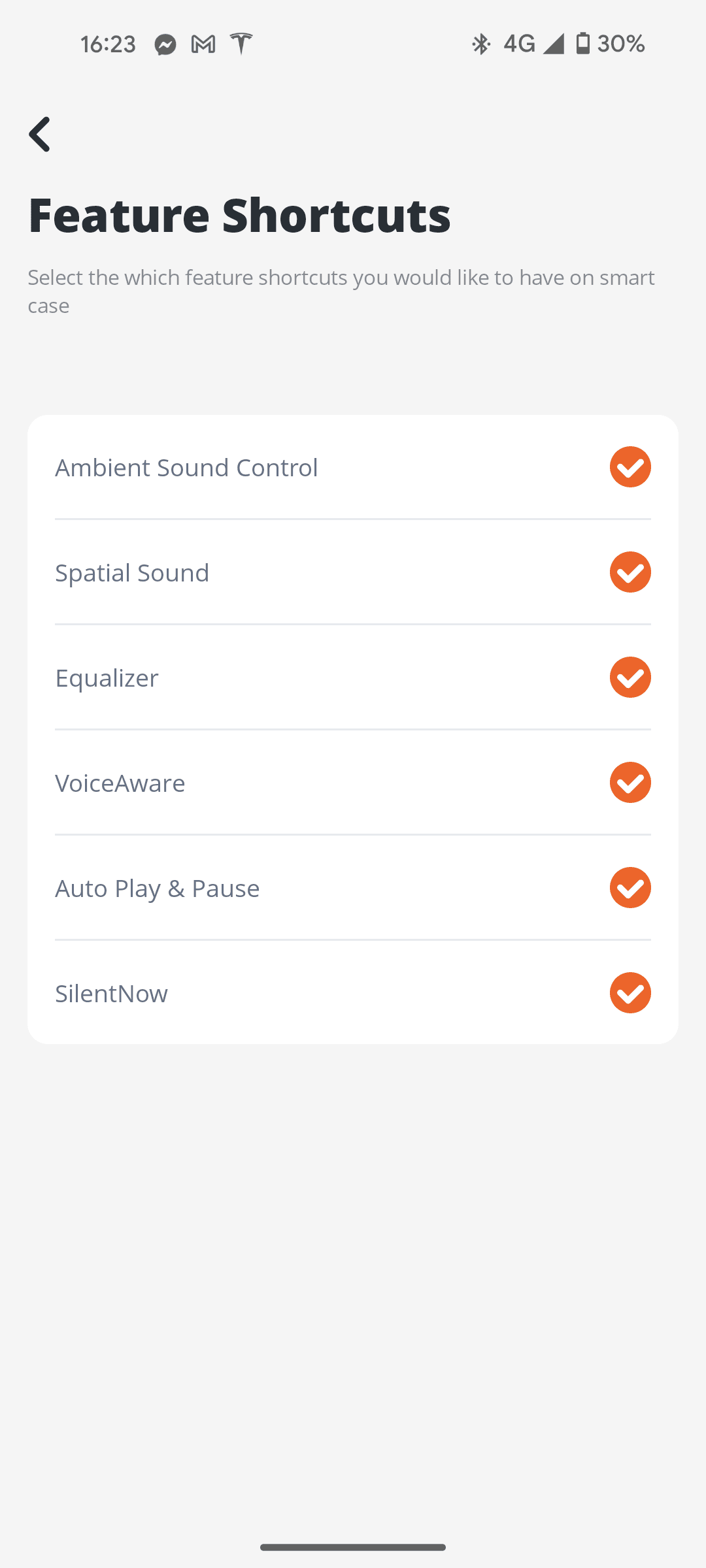Uncheck Auto Play & Pause shortcut
The image size is (706, 1568).
pyautogui.click(x=630, y=888)
